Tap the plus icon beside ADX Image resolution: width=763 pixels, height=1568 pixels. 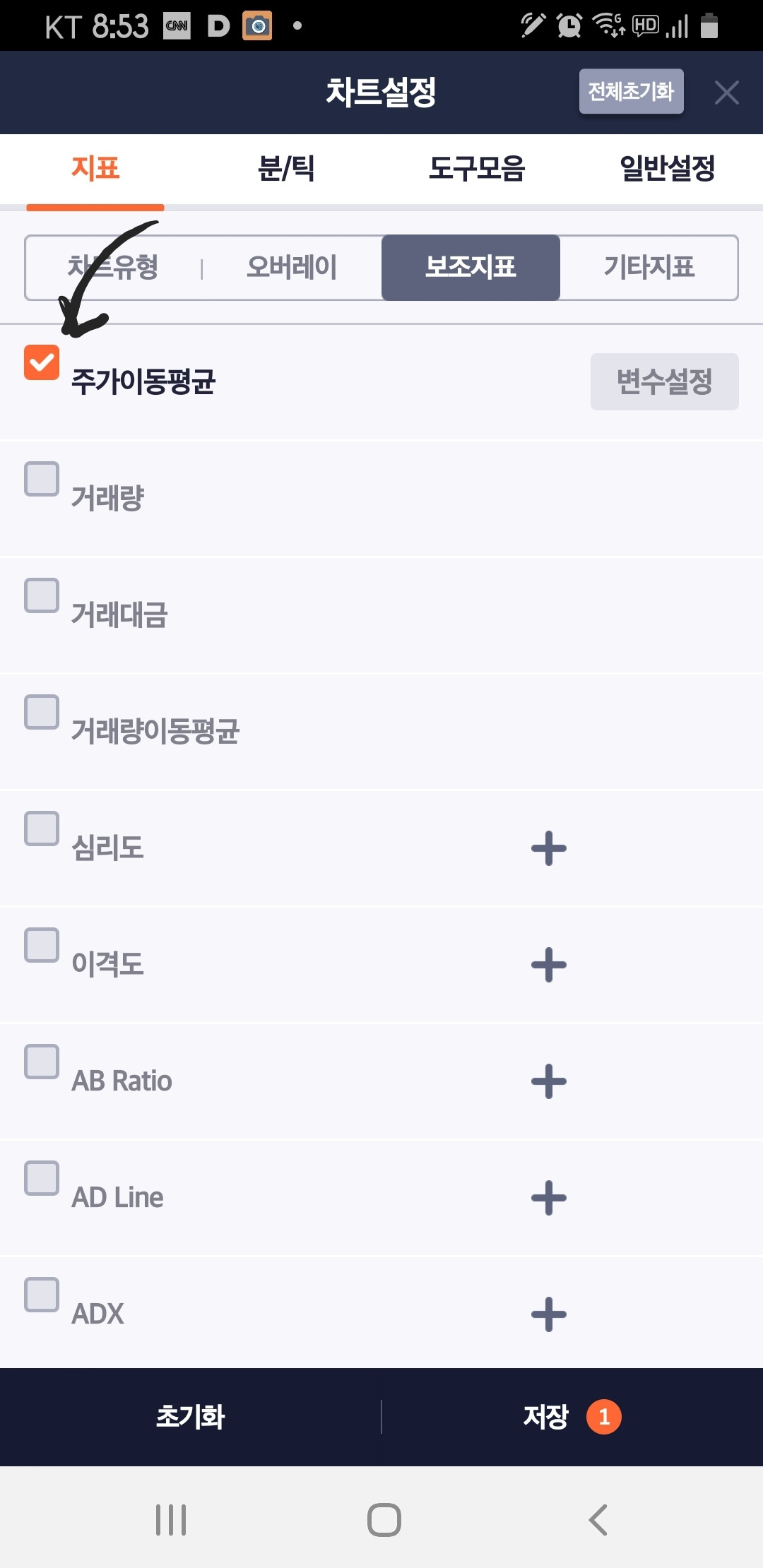pyautogui.click(x=549, y=1314)
